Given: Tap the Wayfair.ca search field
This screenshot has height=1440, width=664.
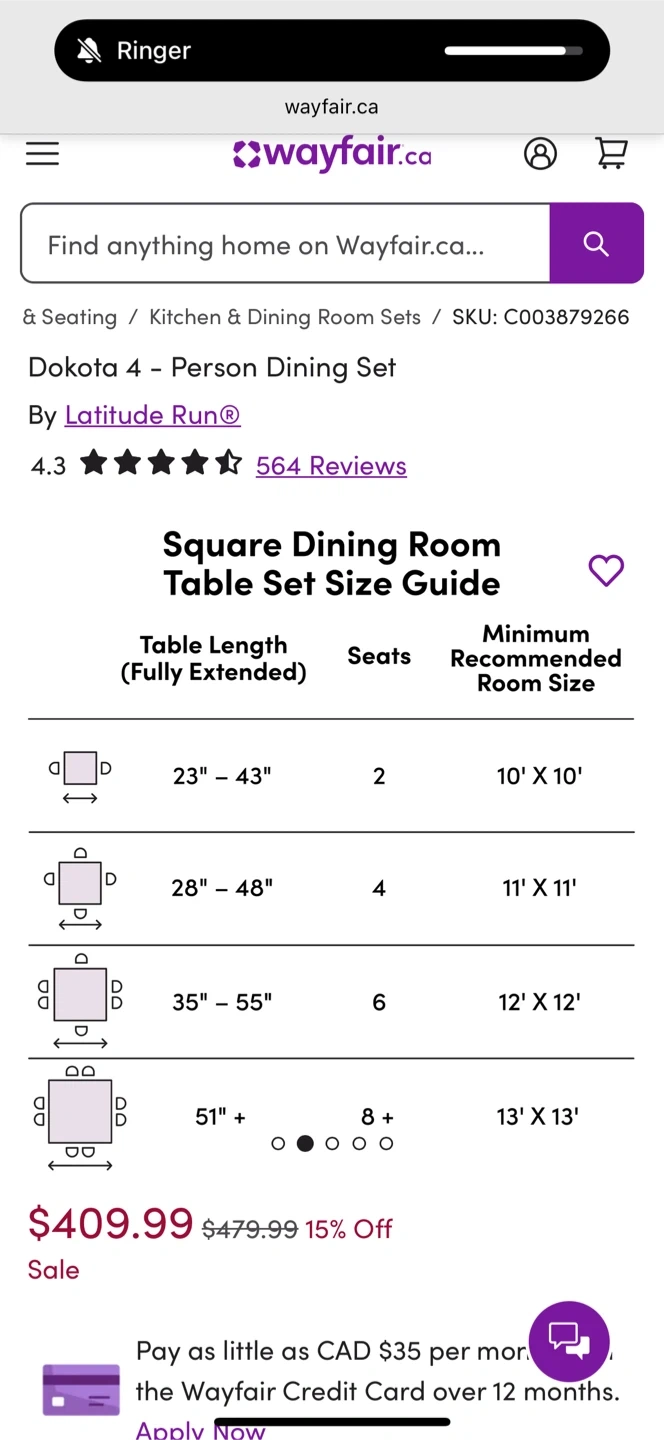Looking at the screenshot, I should tap(285, 243).
